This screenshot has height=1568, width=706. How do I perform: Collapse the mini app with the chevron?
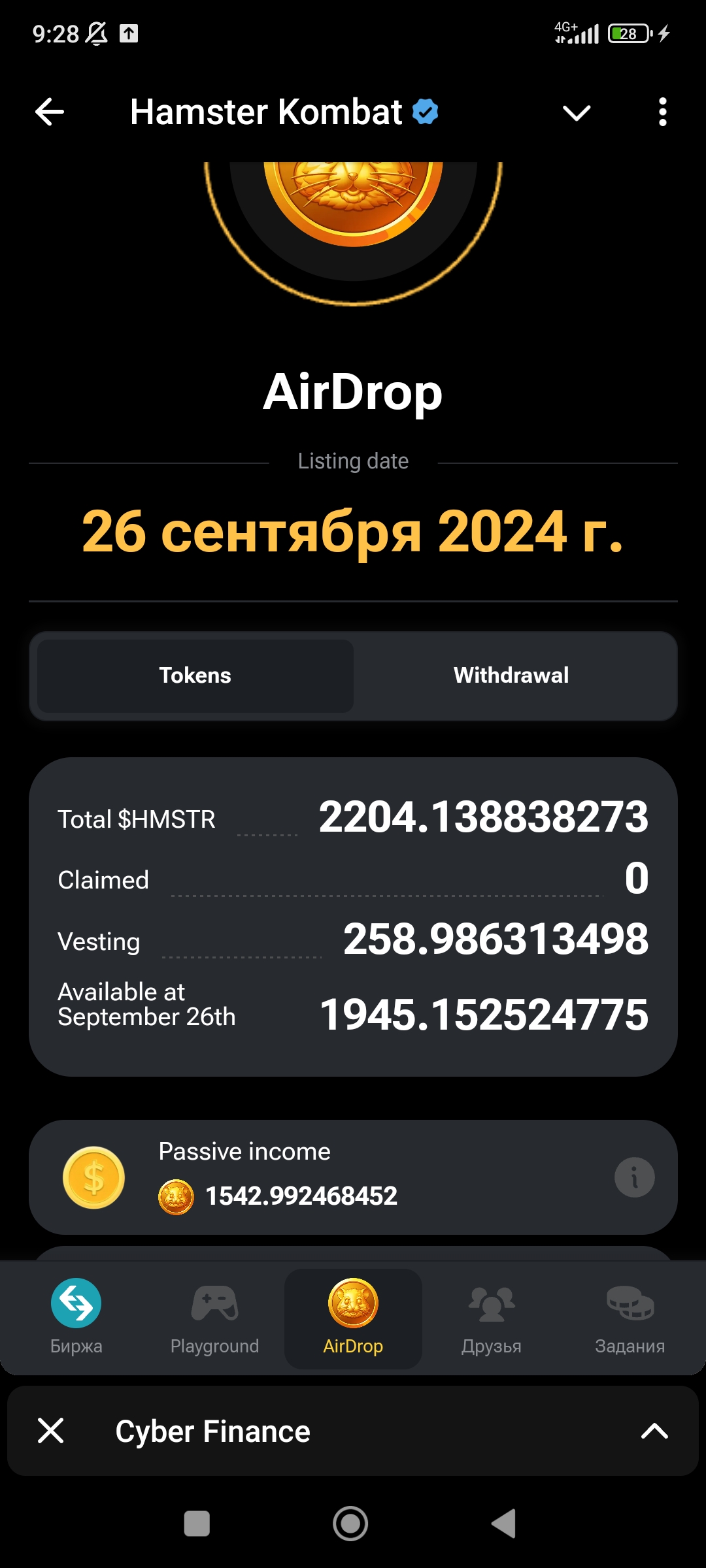coord(576,113)
